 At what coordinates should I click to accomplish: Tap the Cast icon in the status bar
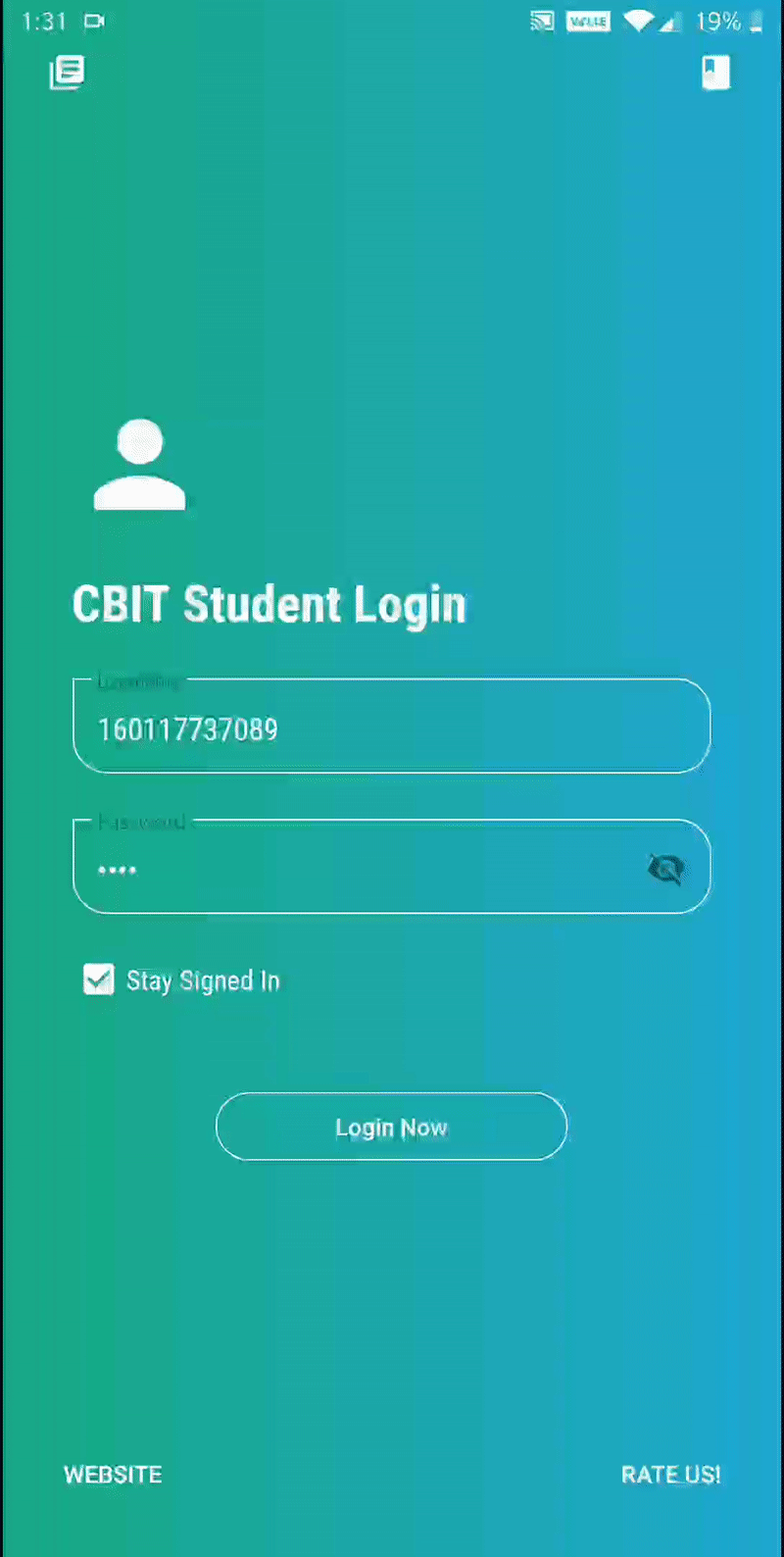click(542, 21)
